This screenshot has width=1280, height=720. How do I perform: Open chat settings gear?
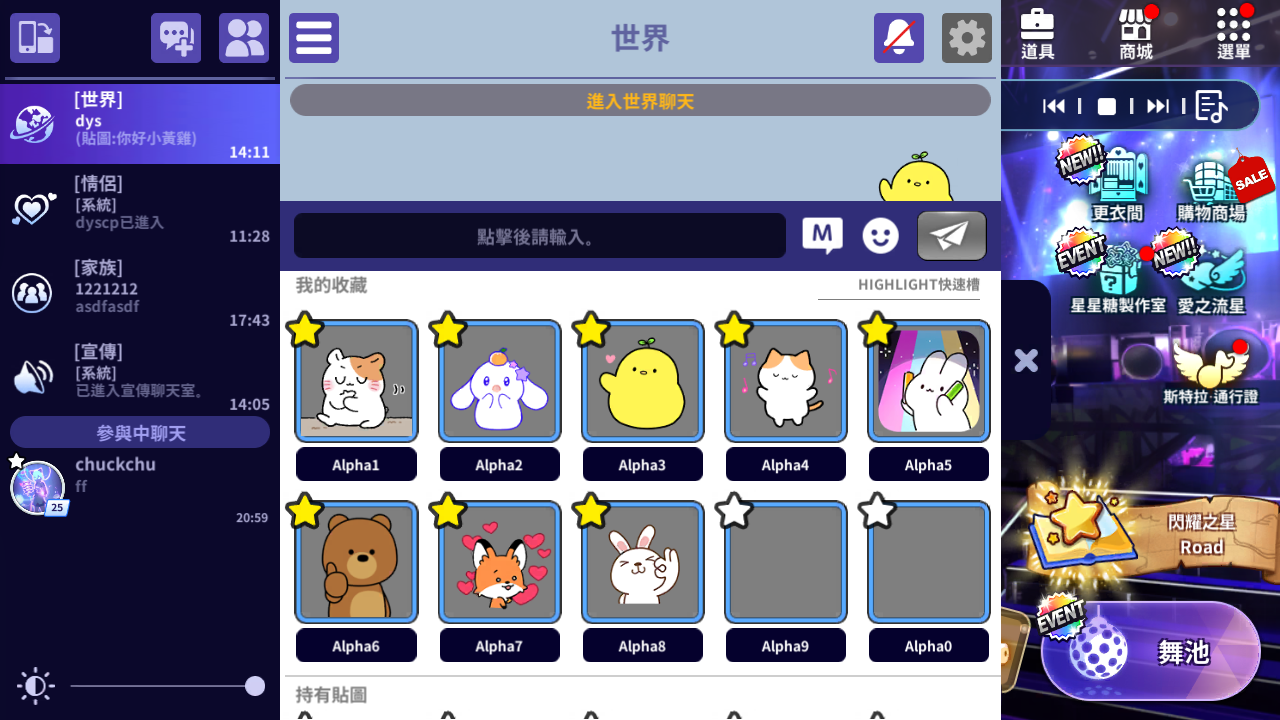966,38
